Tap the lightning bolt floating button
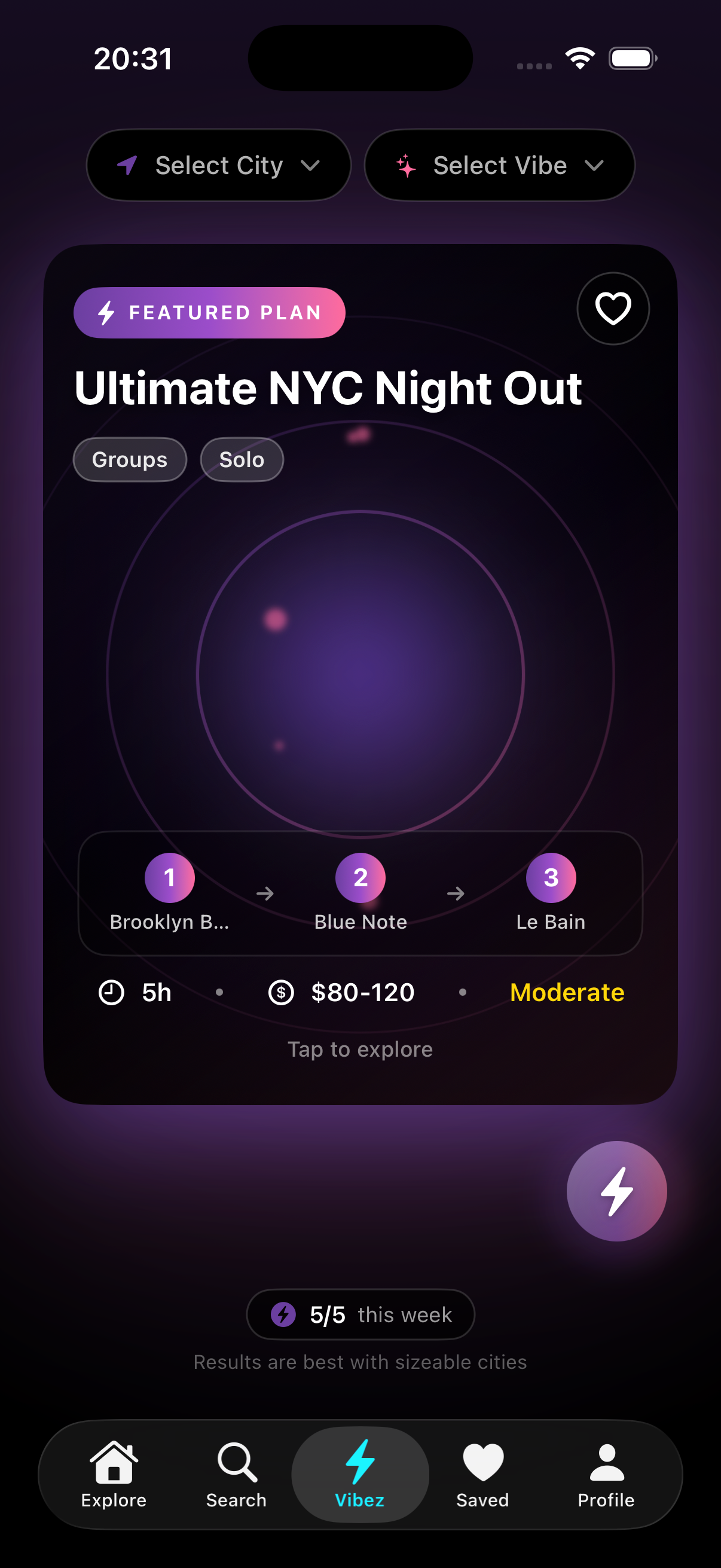This screenshot has height=1568, width=721. (x=616, y=1191)
